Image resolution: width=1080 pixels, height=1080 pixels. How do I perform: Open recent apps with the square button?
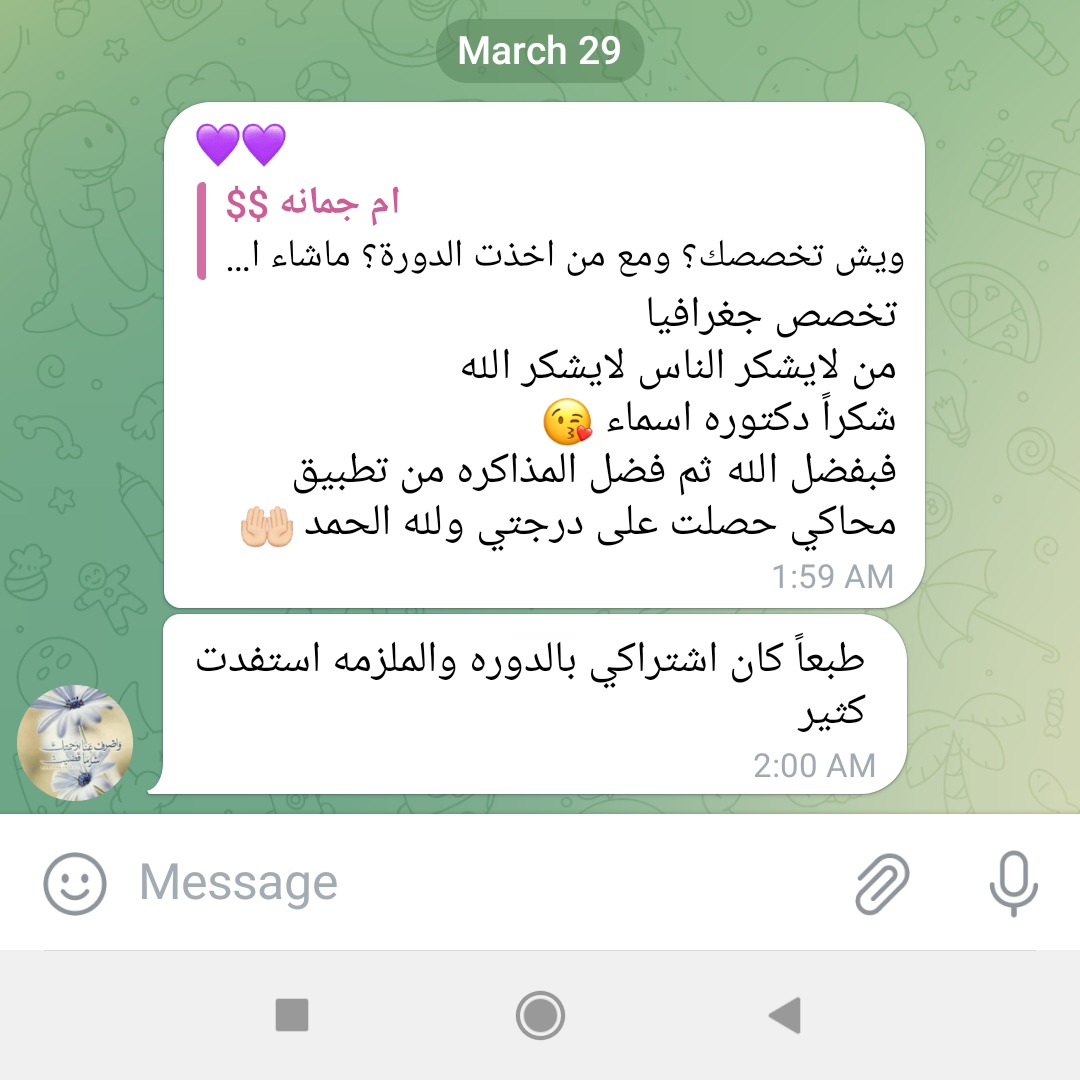(x=292, y=1016)
